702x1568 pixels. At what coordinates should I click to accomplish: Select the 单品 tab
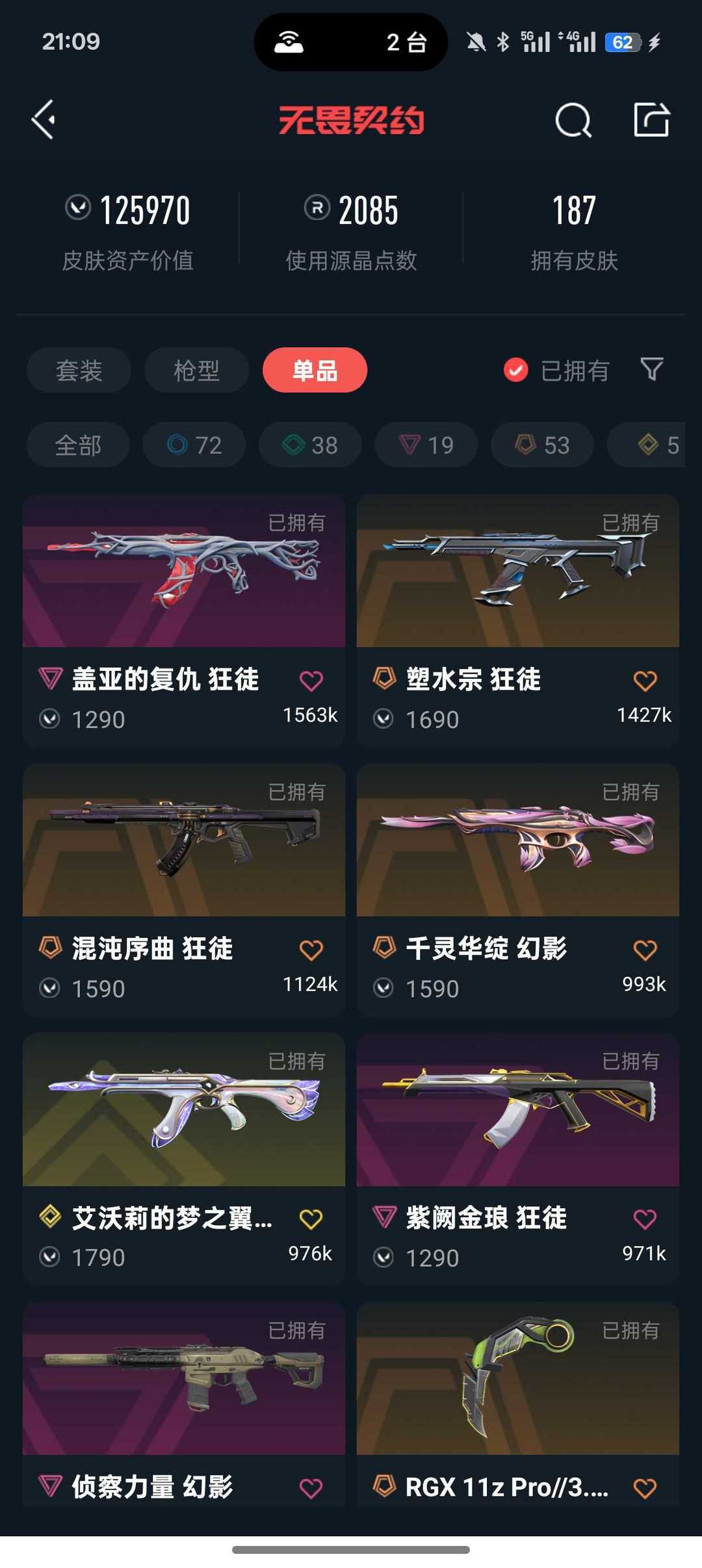[315, 370]
